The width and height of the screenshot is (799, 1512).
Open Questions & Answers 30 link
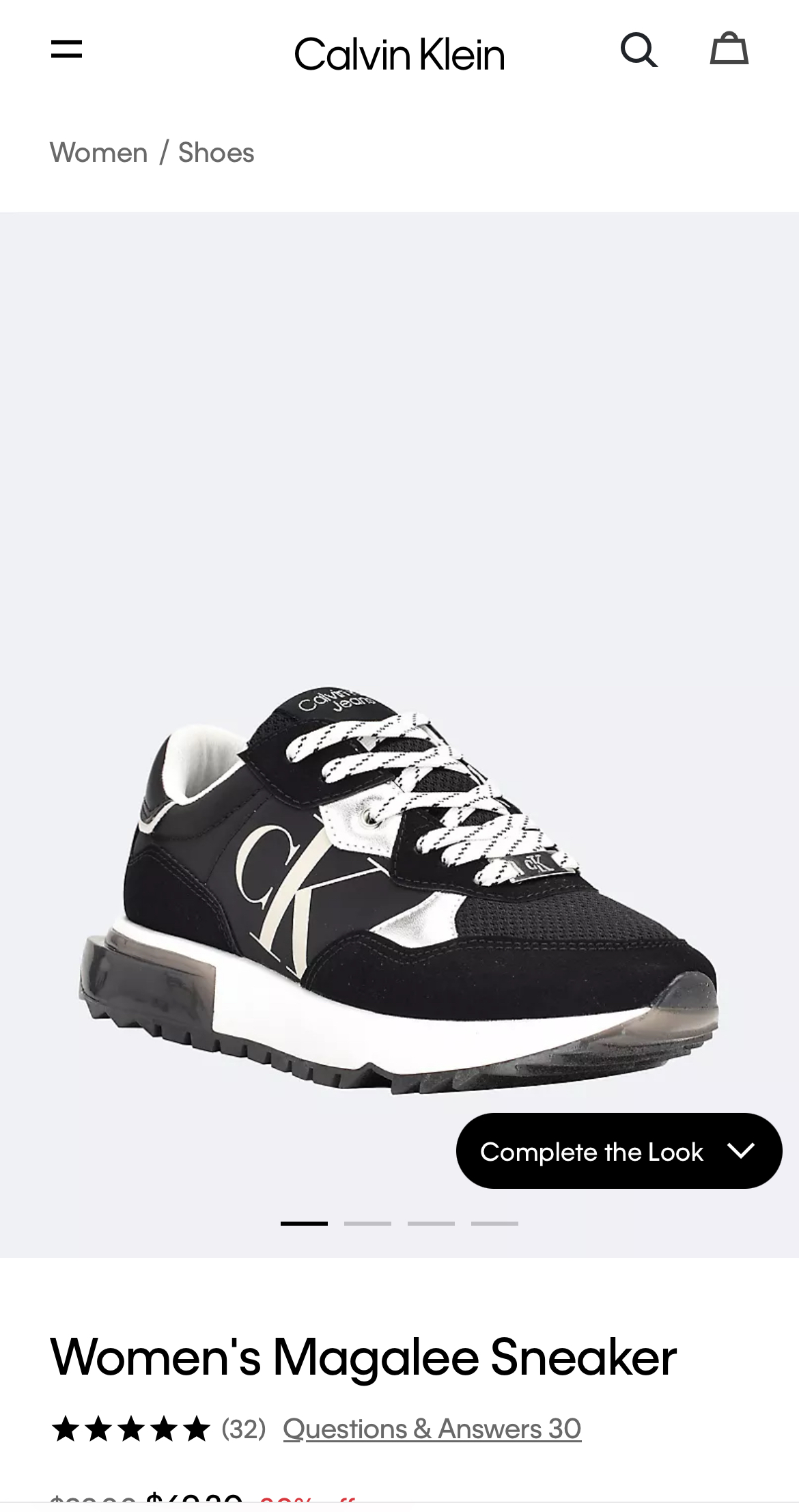pos(432,1429)
